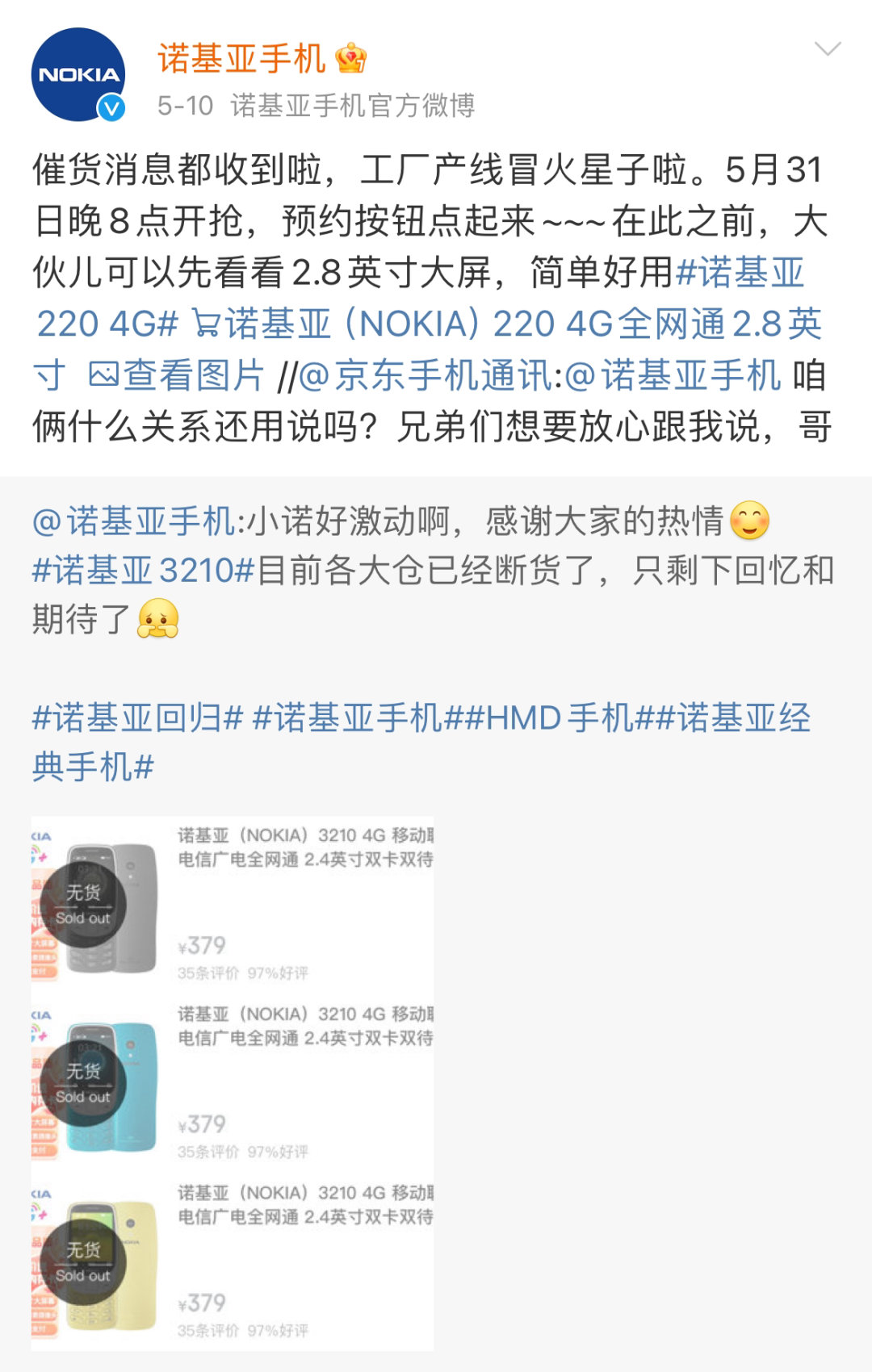View the sold-out phones image
872x1372 pixels.
[x=233, y=1083]
